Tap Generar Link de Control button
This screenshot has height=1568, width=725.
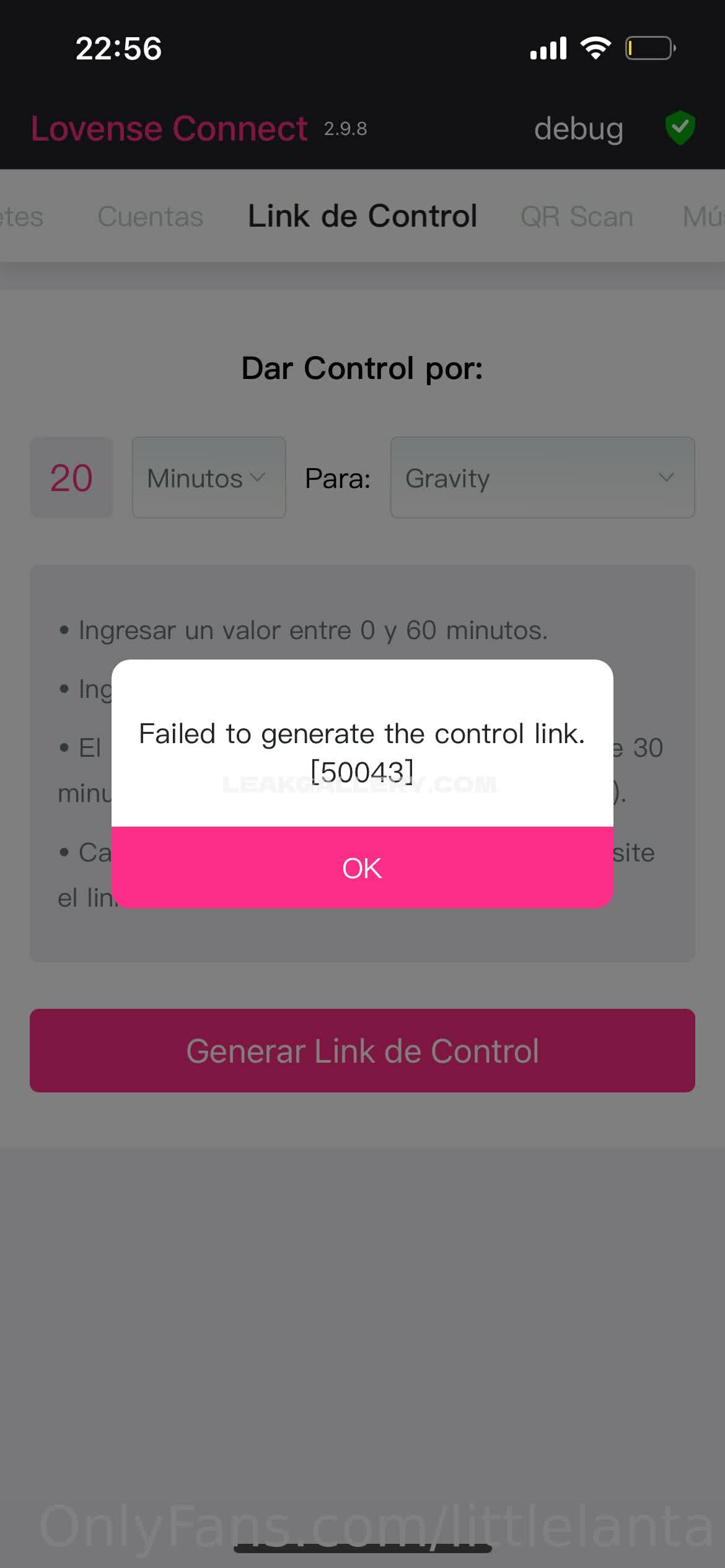coord(362,1050)
